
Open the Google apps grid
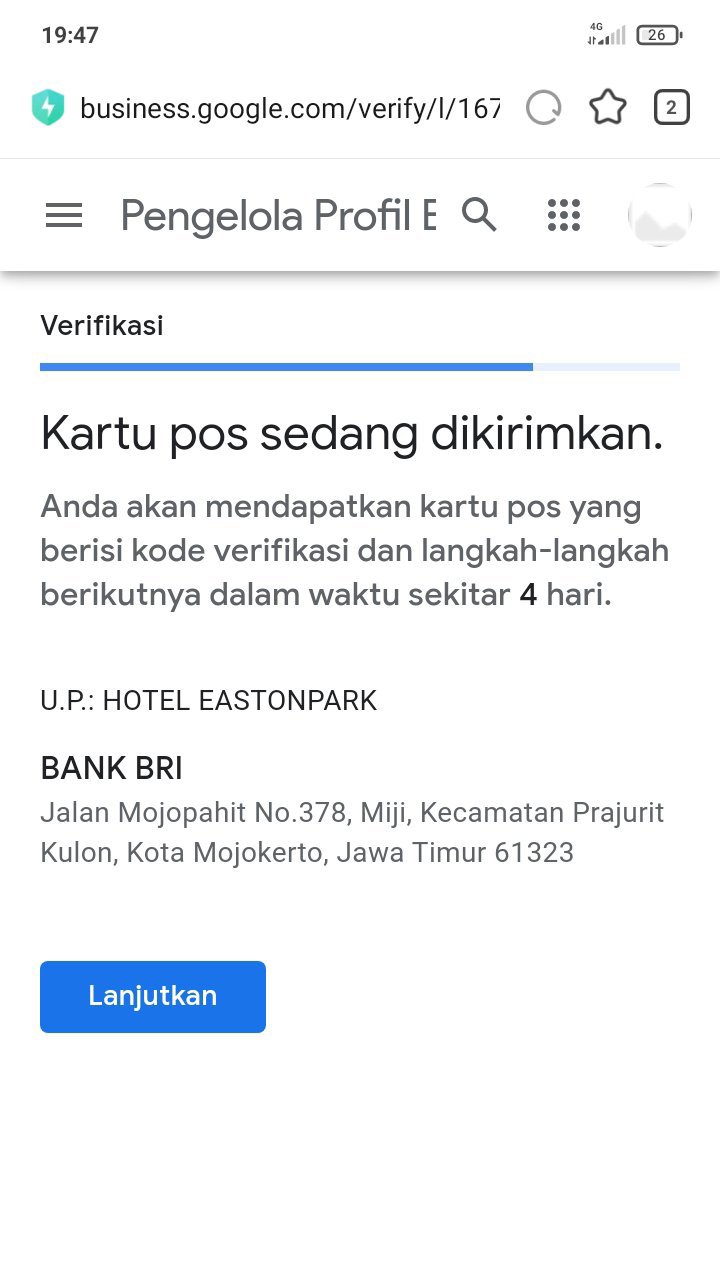click(x=564, y=215)
